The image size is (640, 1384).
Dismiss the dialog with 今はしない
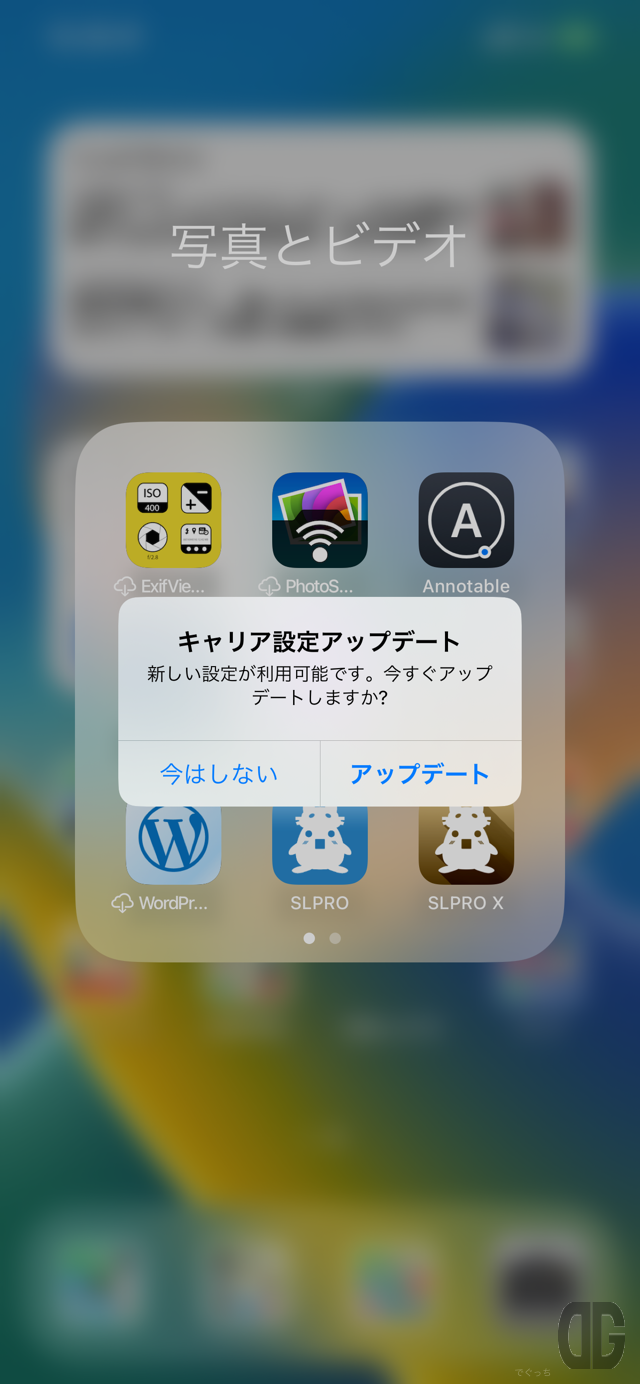[x=219, y=773]
